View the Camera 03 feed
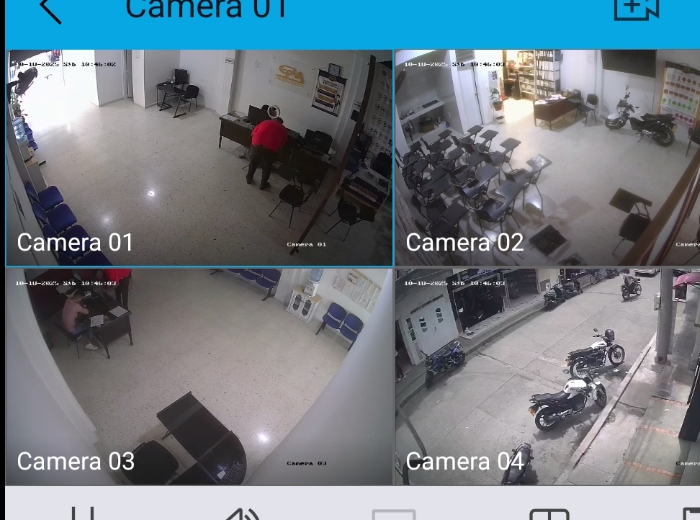The image size is (700, 520). tap(199, 376)
